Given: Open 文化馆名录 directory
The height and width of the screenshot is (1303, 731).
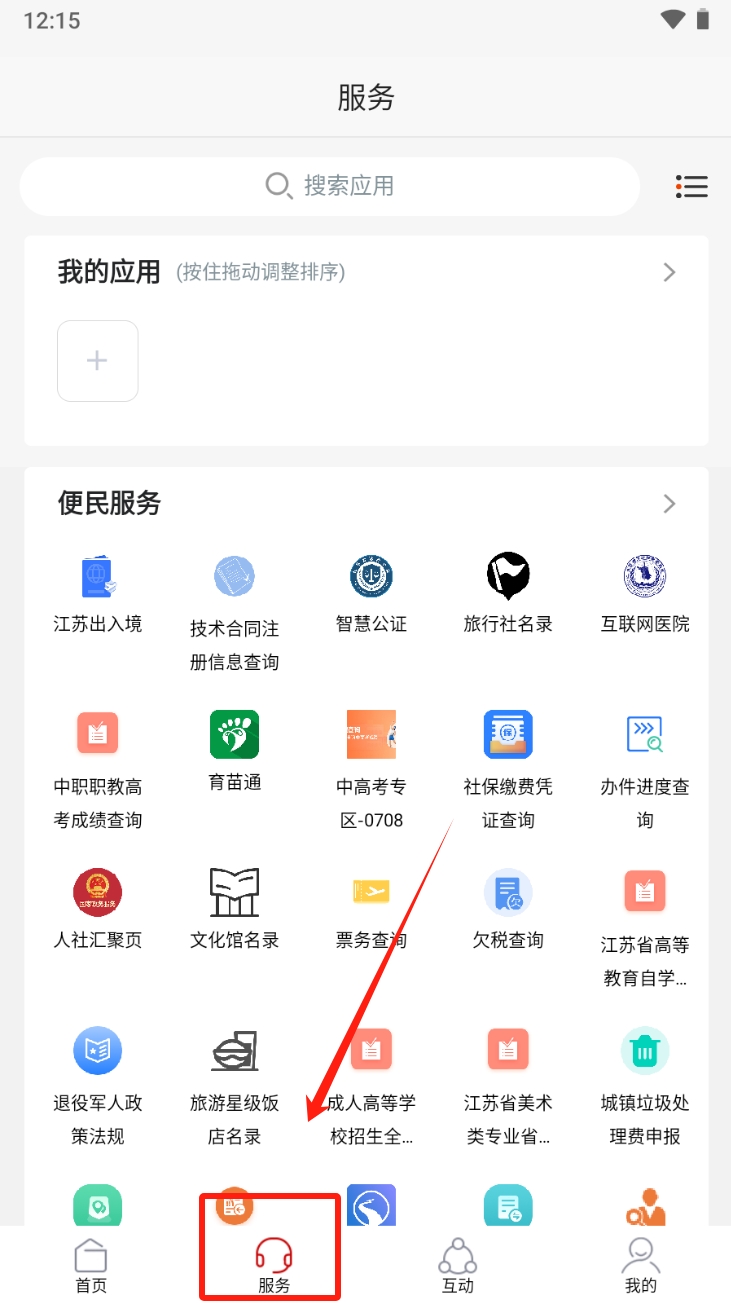Looking at the screenshot, I should coord(235,908).
